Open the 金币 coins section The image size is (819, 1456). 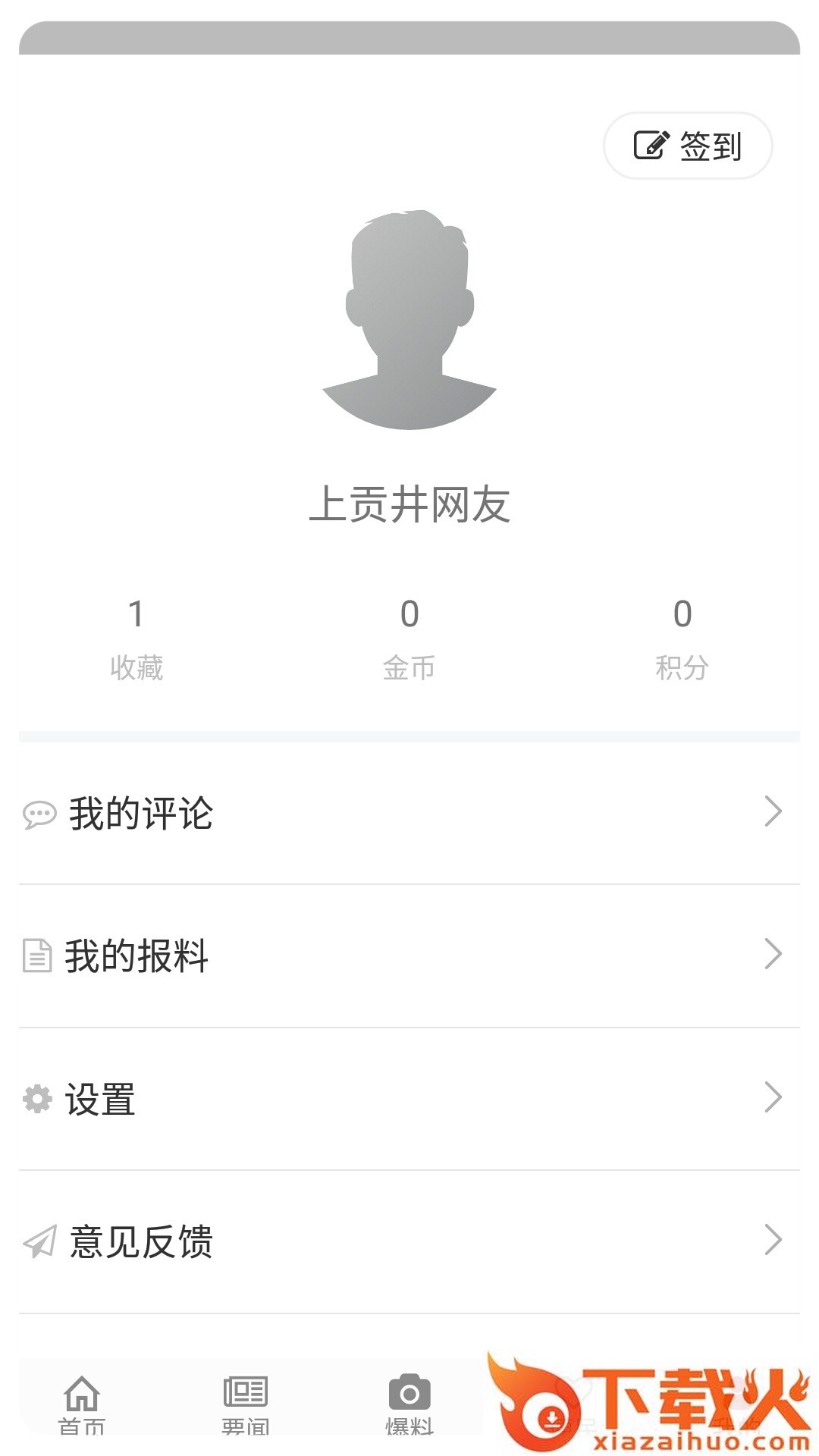[409, 639]
